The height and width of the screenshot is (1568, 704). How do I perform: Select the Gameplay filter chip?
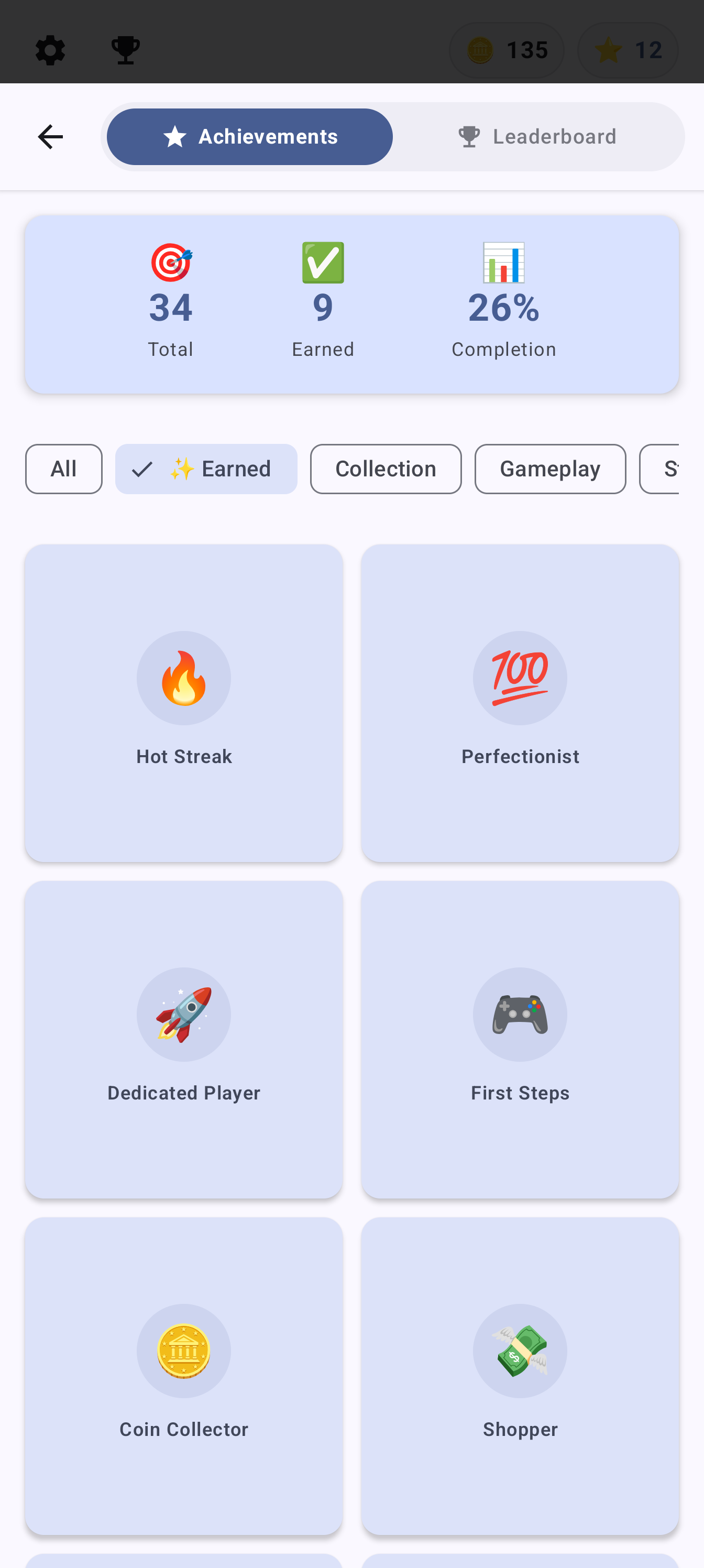[550, 469]
